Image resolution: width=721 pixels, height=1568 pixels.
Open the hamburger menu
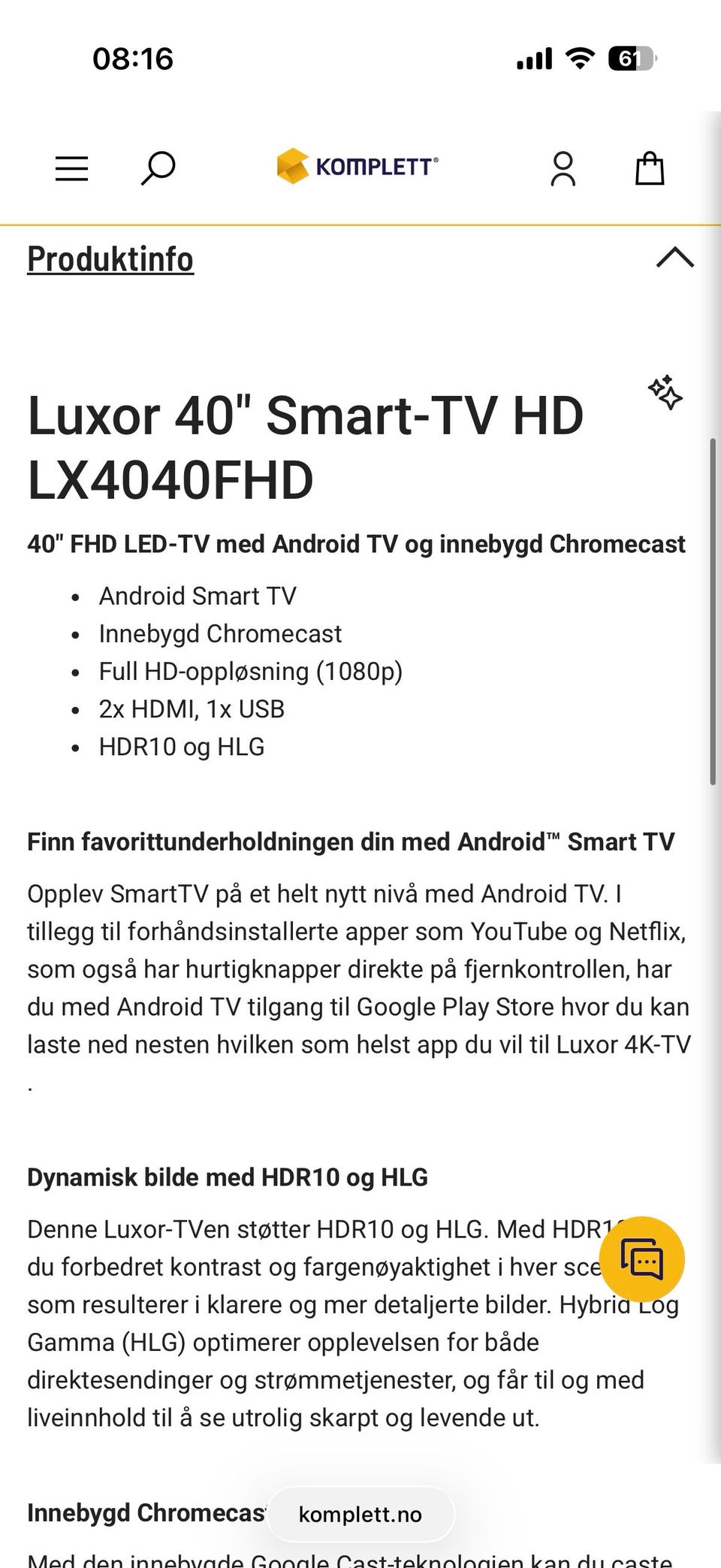[x=71, y=168]
